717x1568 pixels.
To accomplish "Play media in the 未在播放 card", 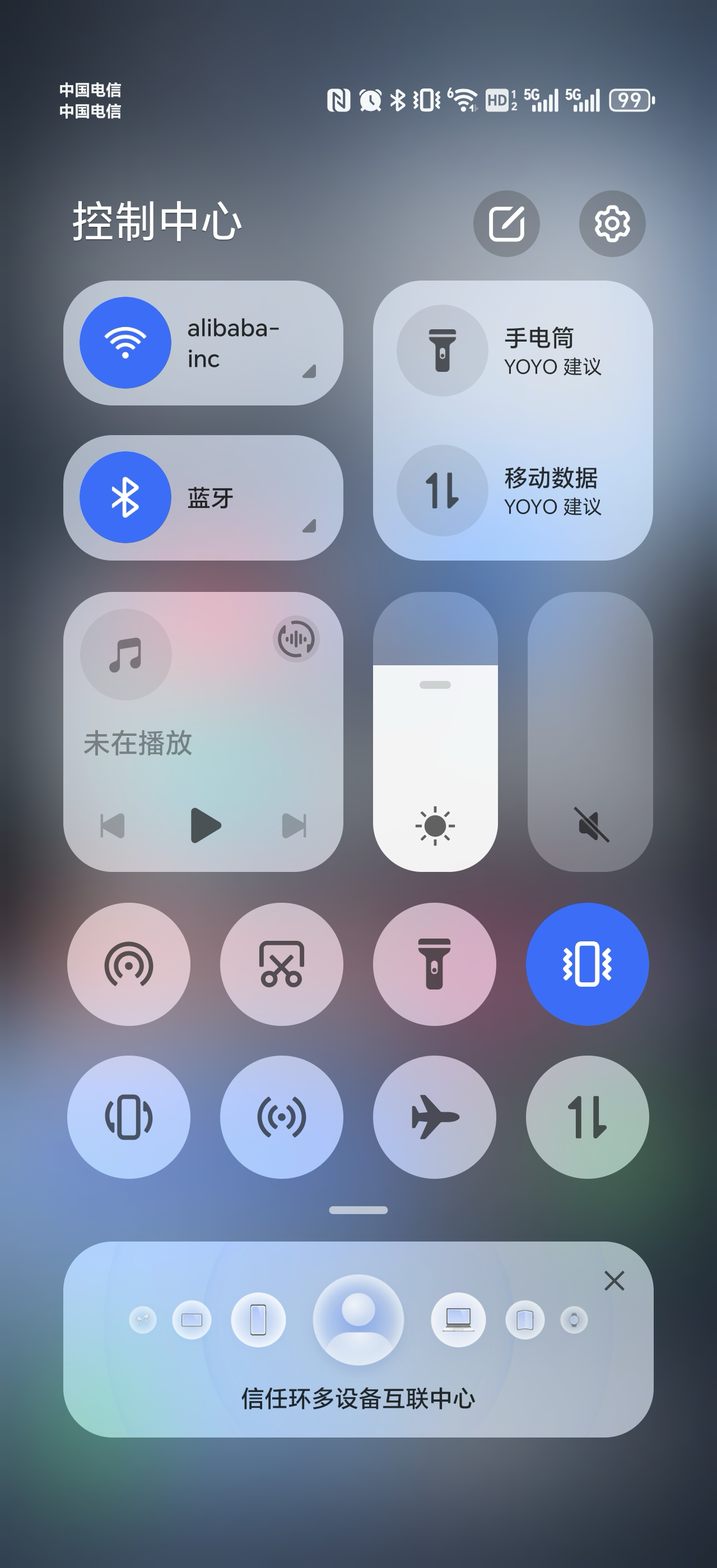I will [204, 825].
